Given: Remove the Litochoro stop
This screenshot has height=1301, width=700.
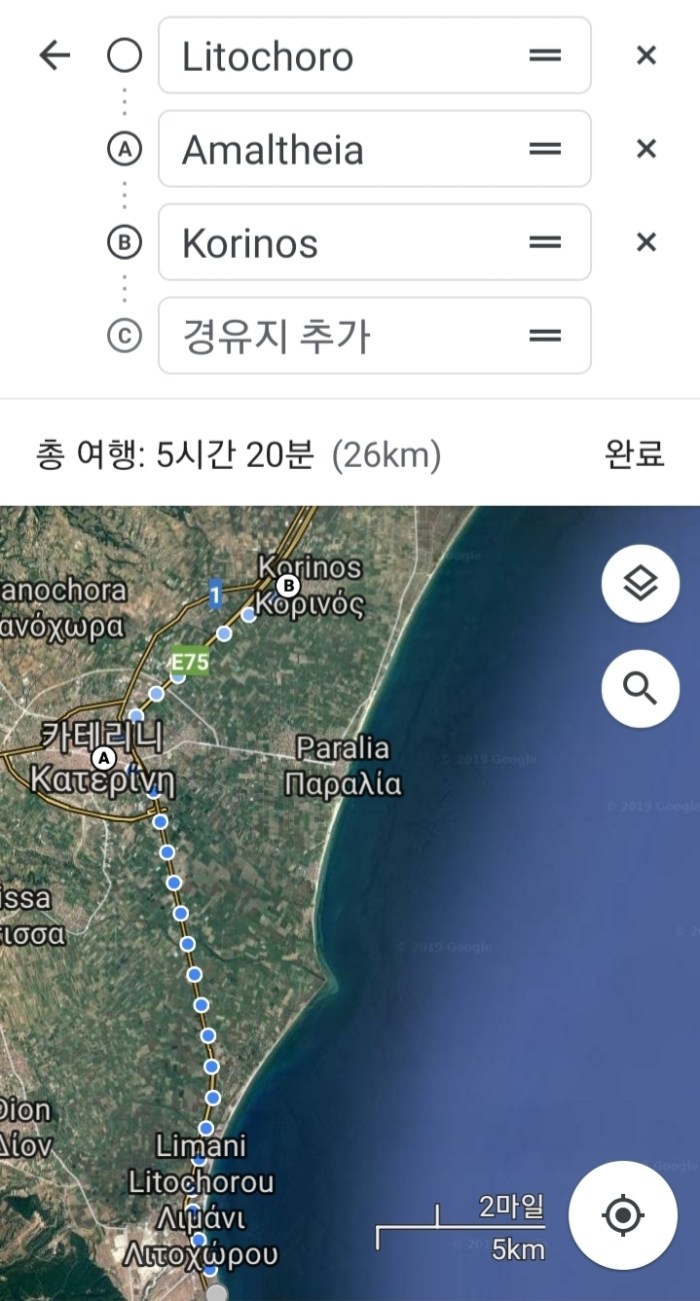Looking at the screenshot, I should [646, 56].
